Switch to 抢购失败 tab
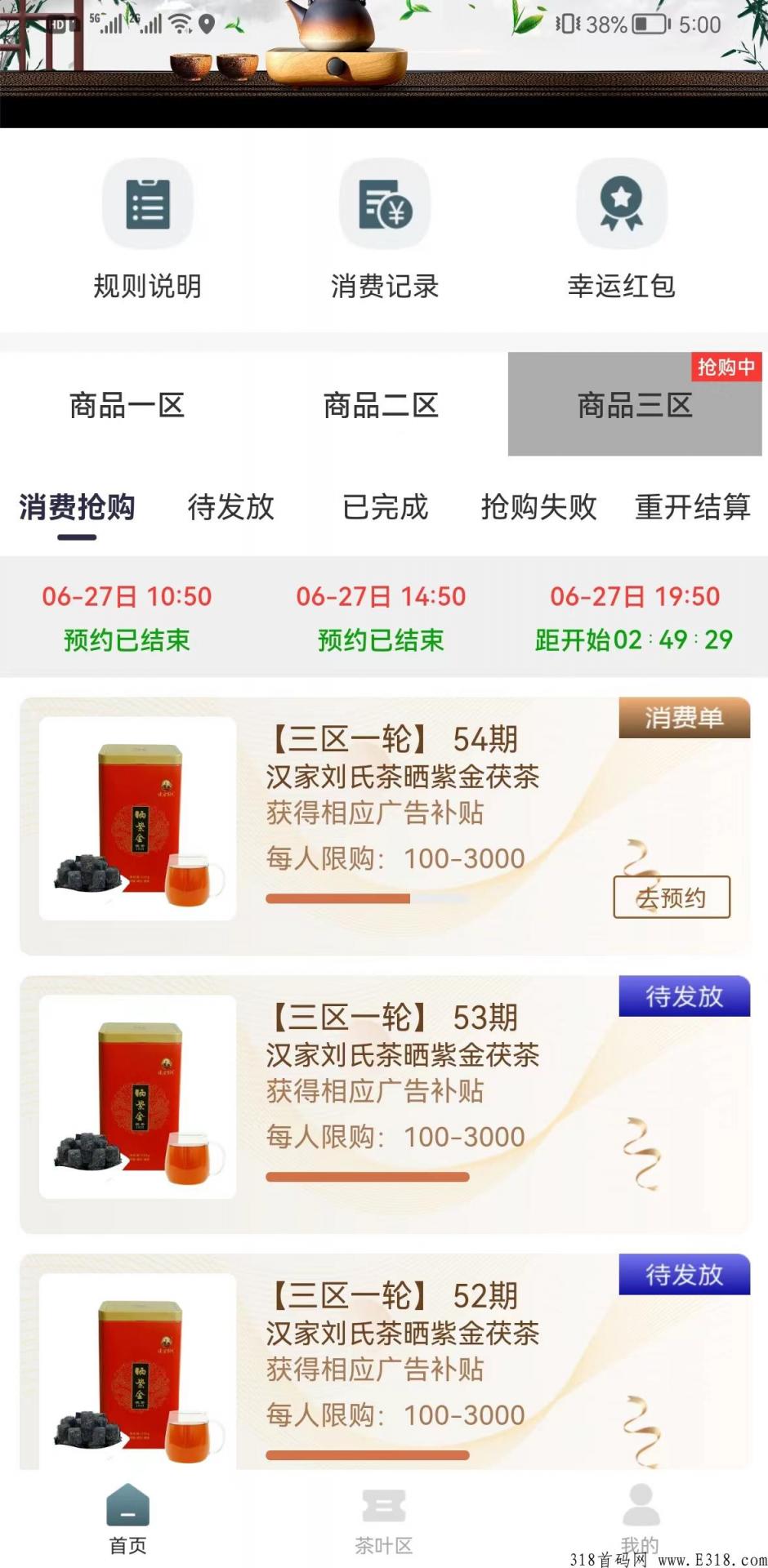Image resolution: width=768 pixels, height=1568 pixels. pyautogui.click(x=538, y=507)
